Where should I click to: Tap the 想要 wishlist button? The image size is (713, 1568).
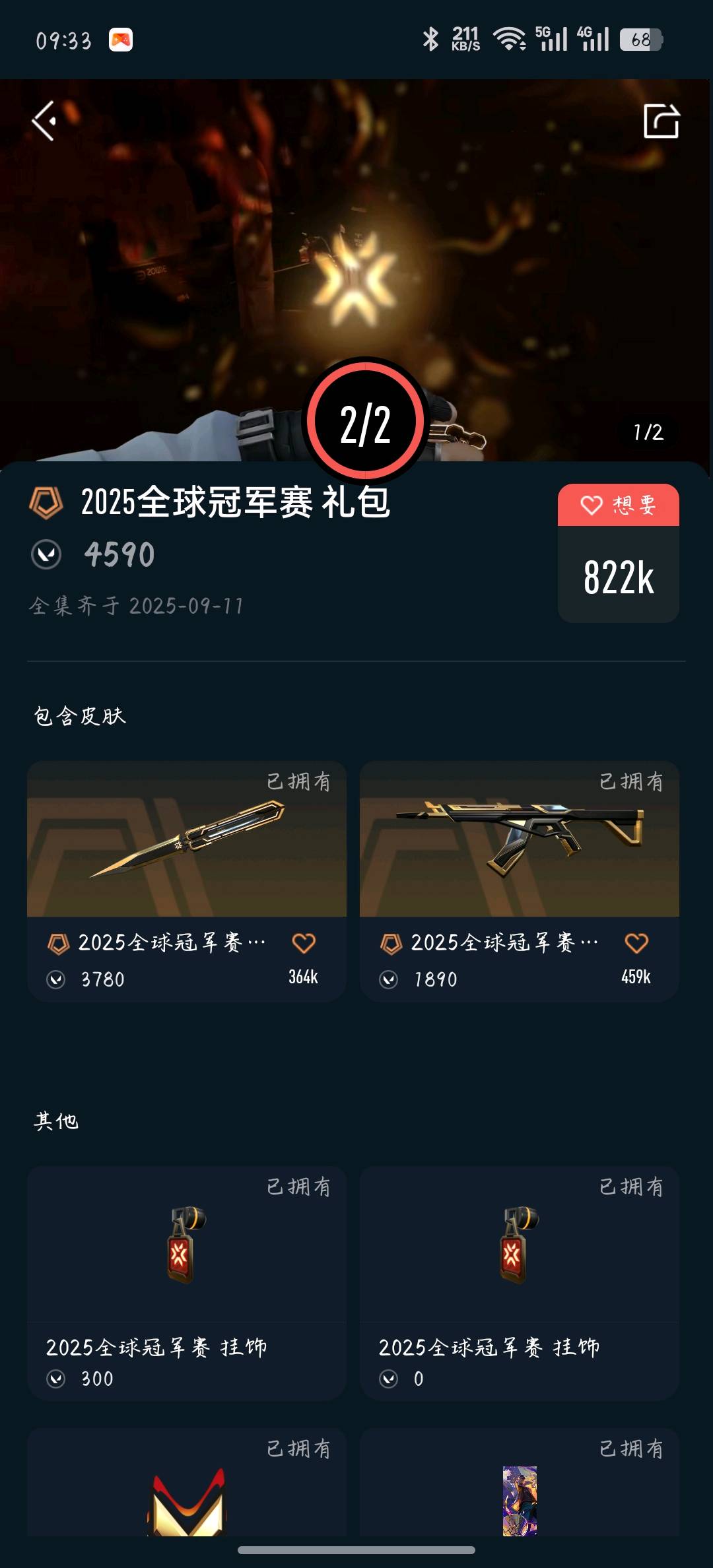pyautogui.click(x=618, y=506)
